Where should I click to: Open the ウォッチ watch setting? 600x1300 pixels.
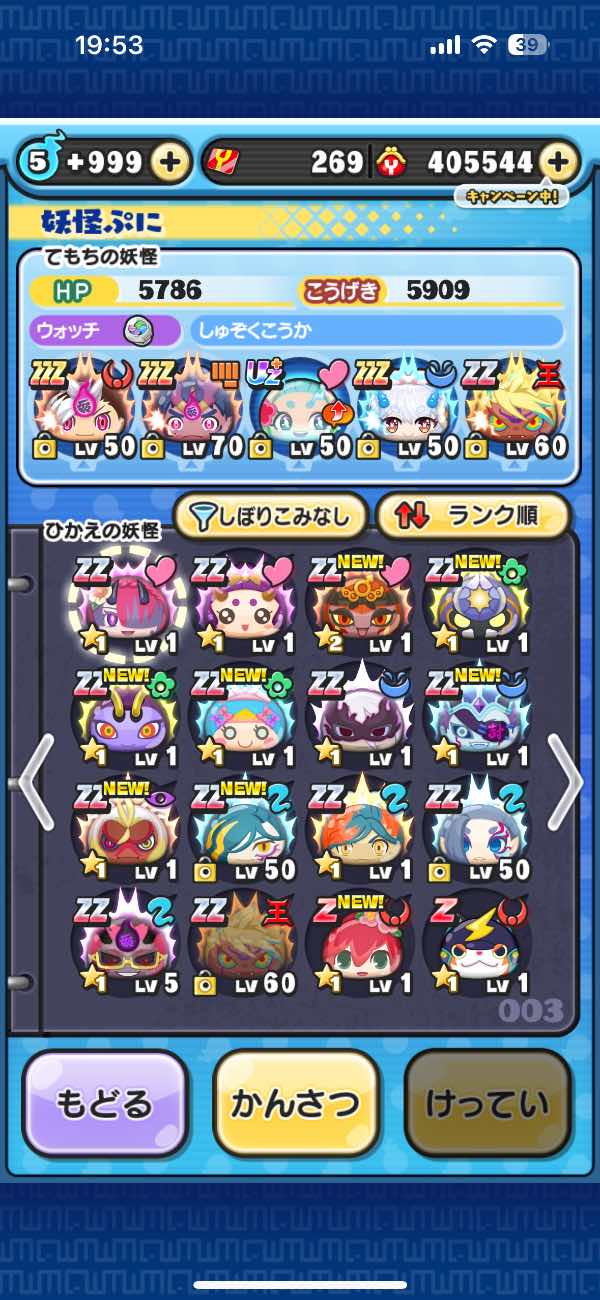(x=106, y=331)
